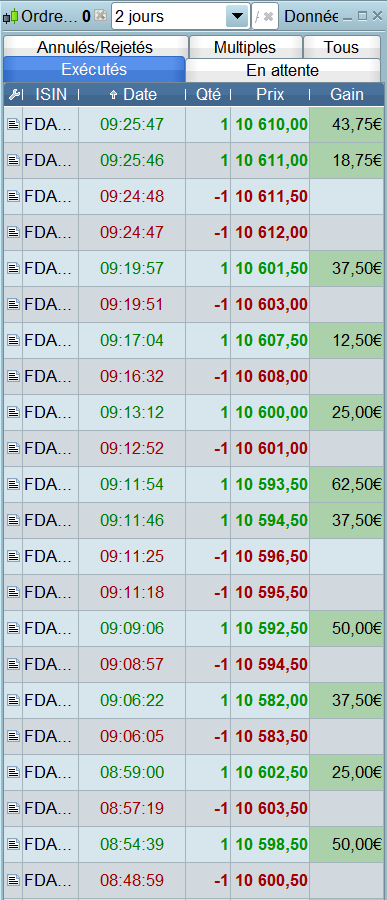Minimize the order list window
387x900 pixels.
click(348, 18)
